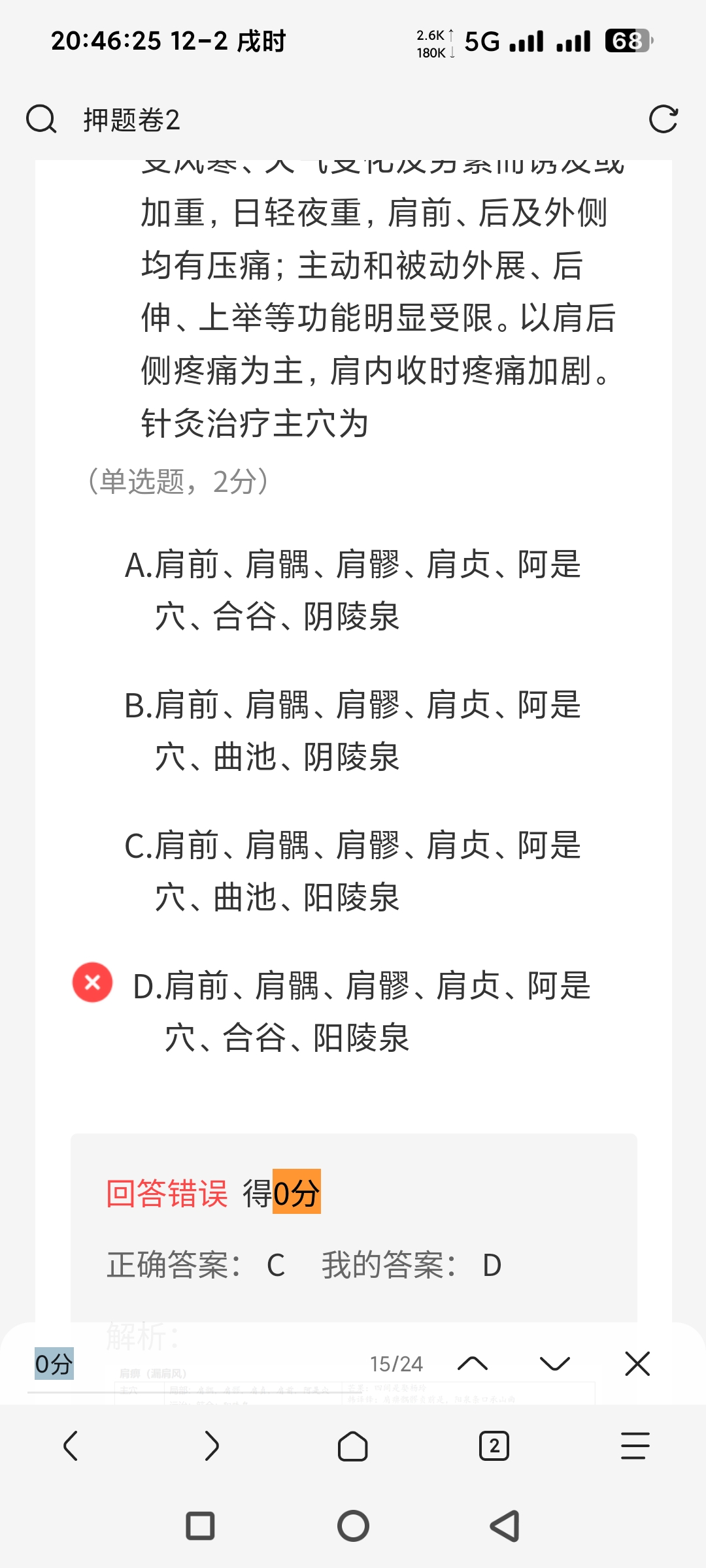This screenshot has height=1568, width=706.
Task: Jump to next find-in-page match
Action: tap(555, 1364)
